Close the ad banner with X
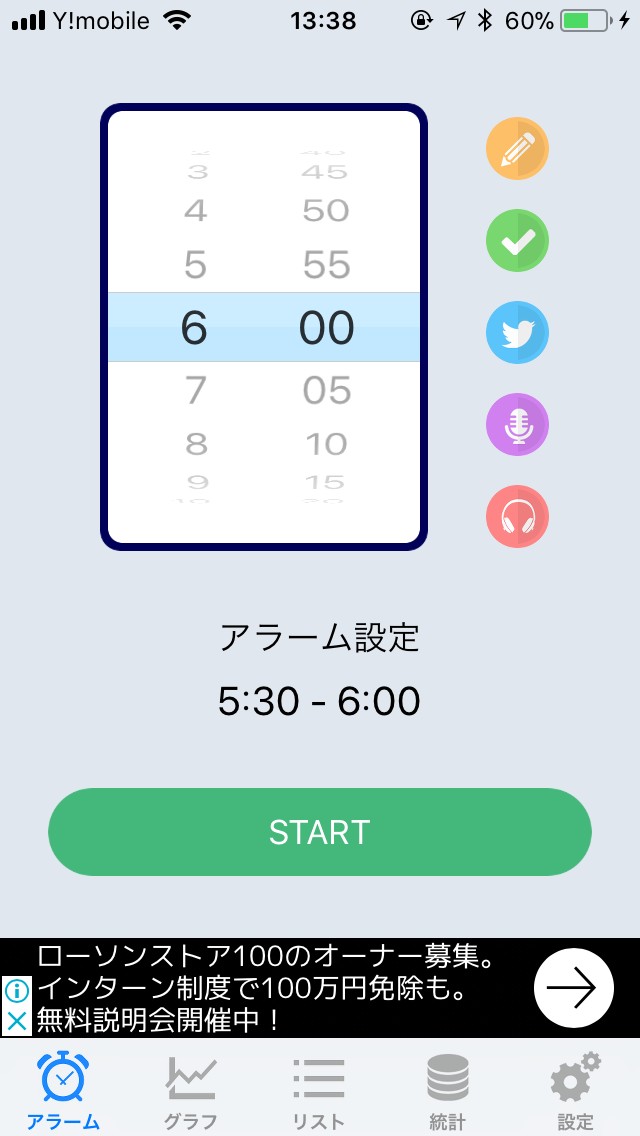 pyautogui.click(x=17, y=1022)
